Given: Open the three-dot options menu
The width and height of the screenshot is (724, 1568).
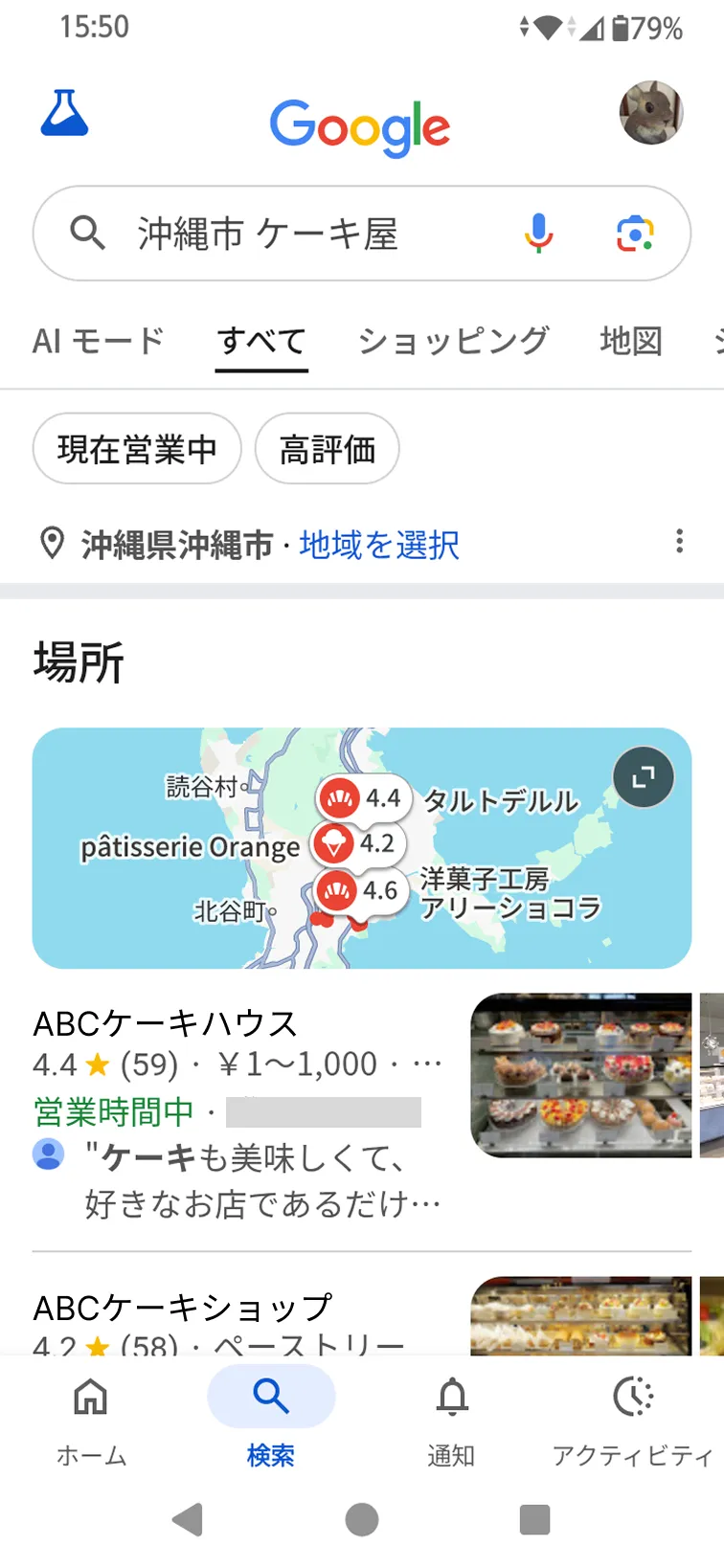Looking at the screenshot, I should (x=679, y=543).
